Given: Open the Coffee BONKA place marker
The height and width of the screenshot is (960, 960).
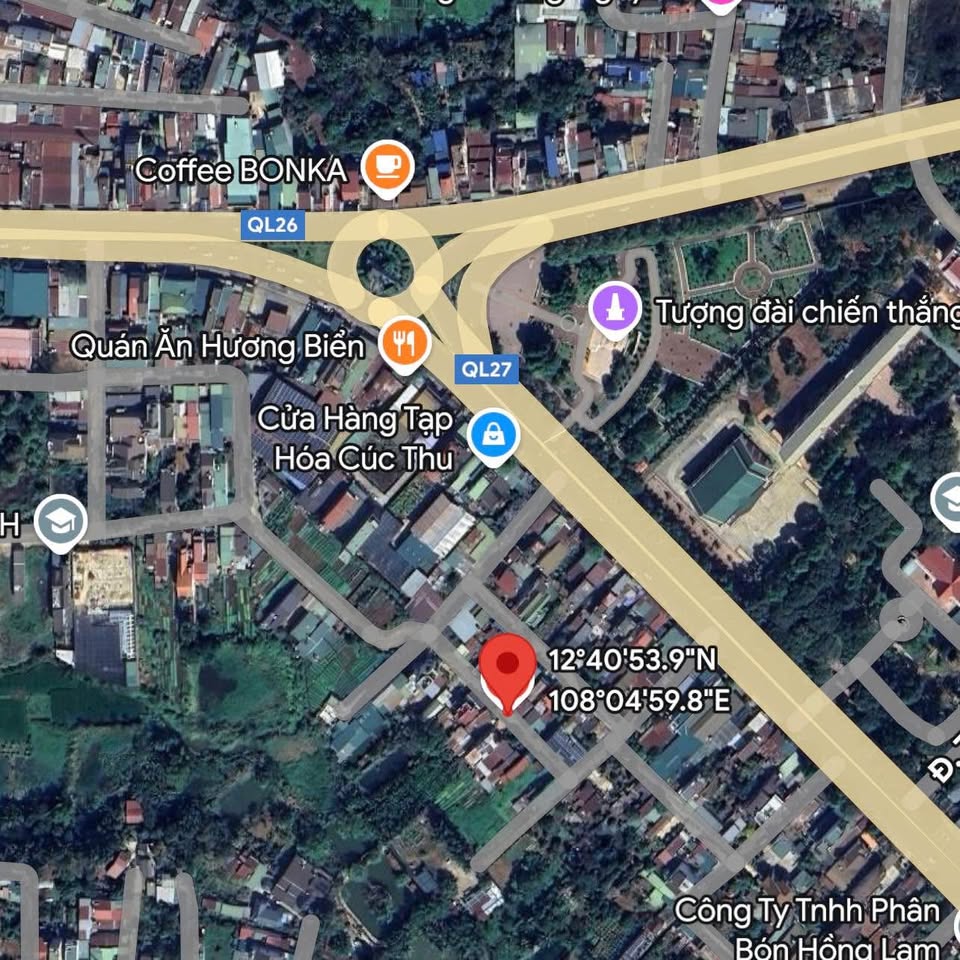Looking at the screenshot, I should click(386, 166).
